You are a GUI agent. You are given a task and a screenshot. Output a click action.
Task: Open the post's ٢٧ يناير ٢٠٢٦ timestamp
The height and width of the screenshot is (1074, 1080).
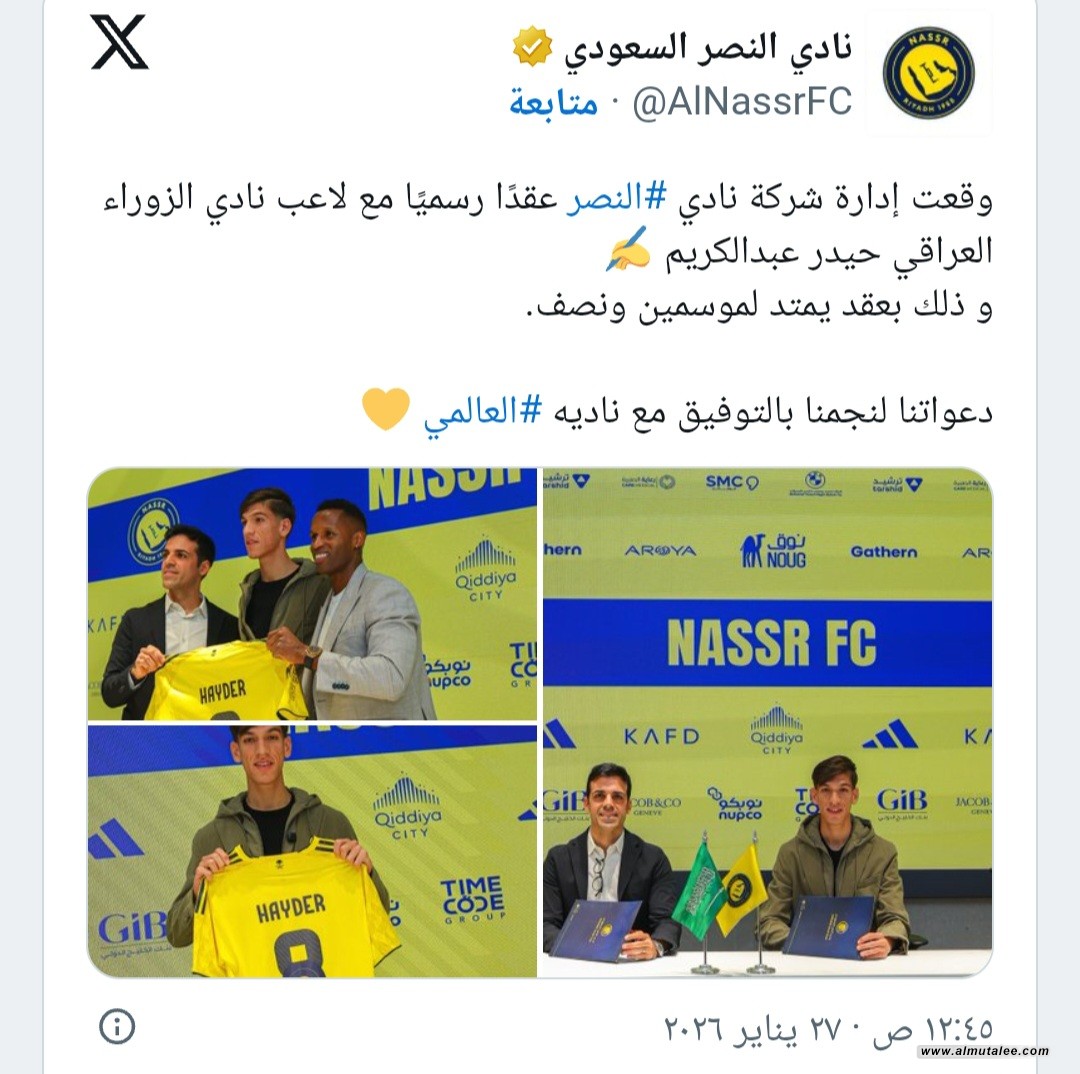point(828,1027)
